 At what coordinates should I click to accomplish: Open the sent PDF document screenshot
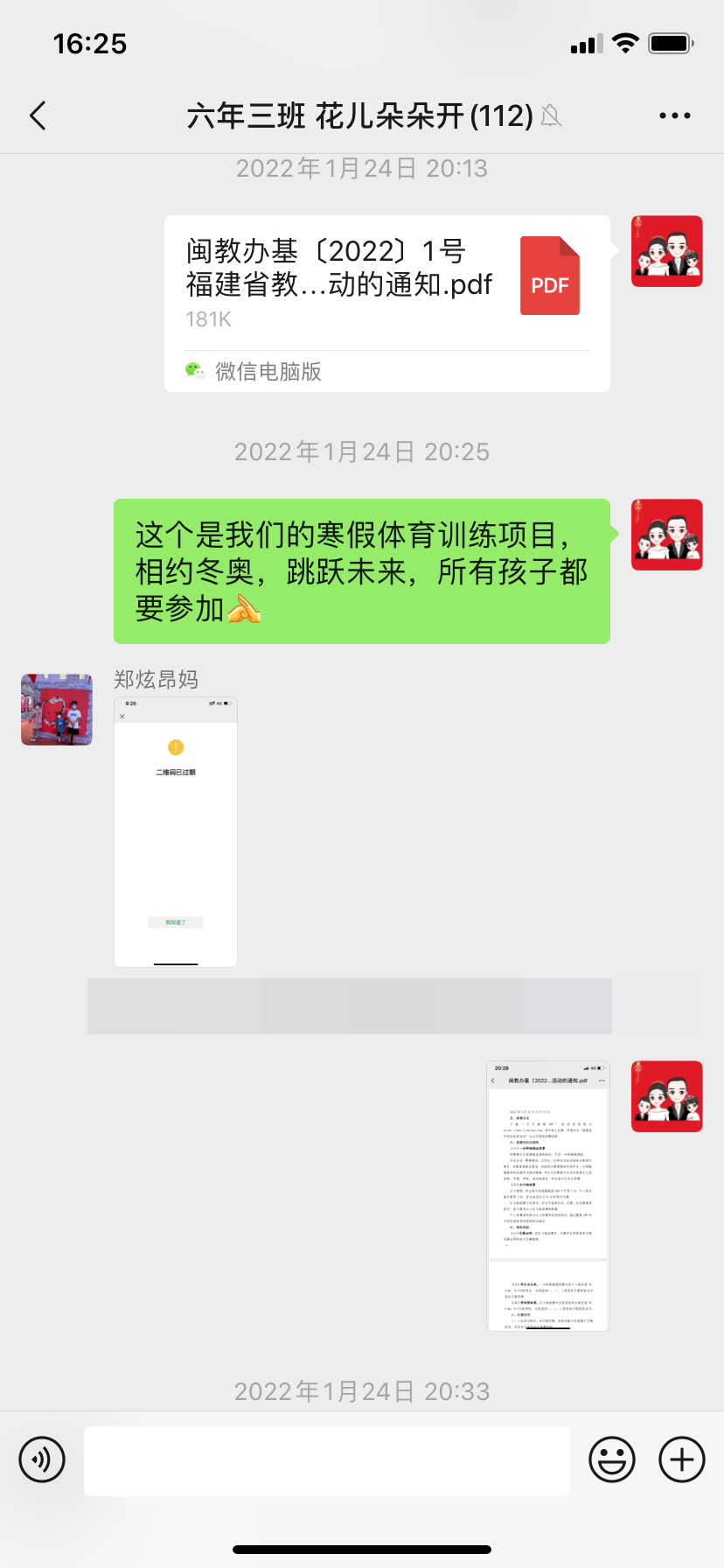click(x=547, y=1196)
